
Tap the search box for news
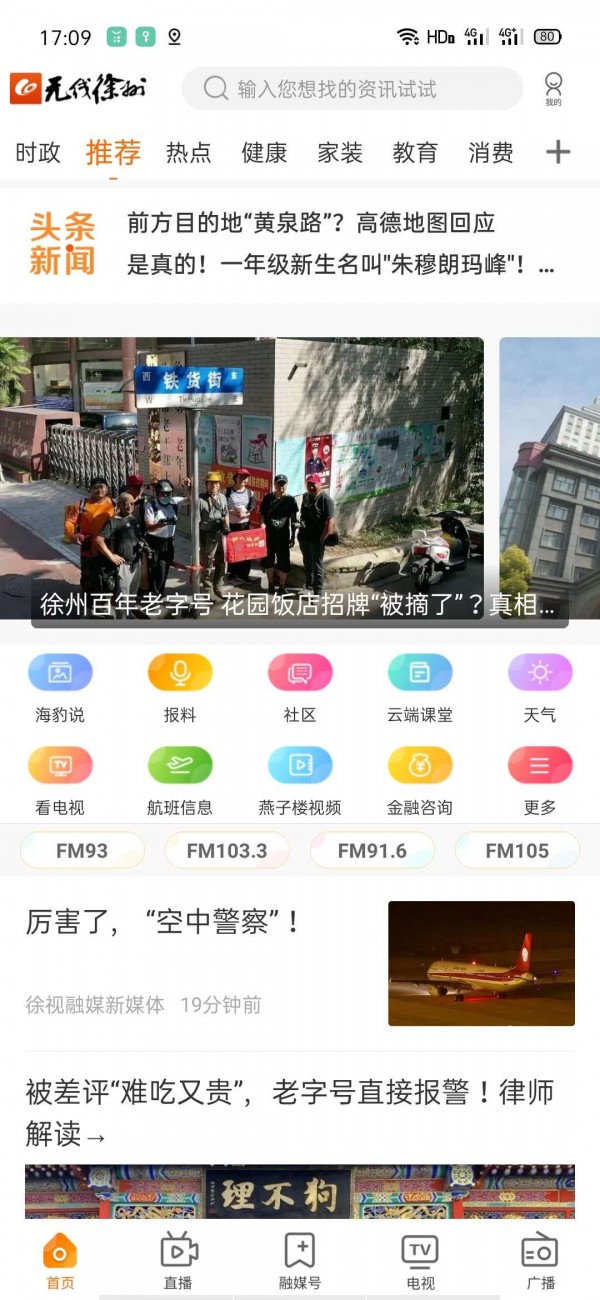click(350, 89)
